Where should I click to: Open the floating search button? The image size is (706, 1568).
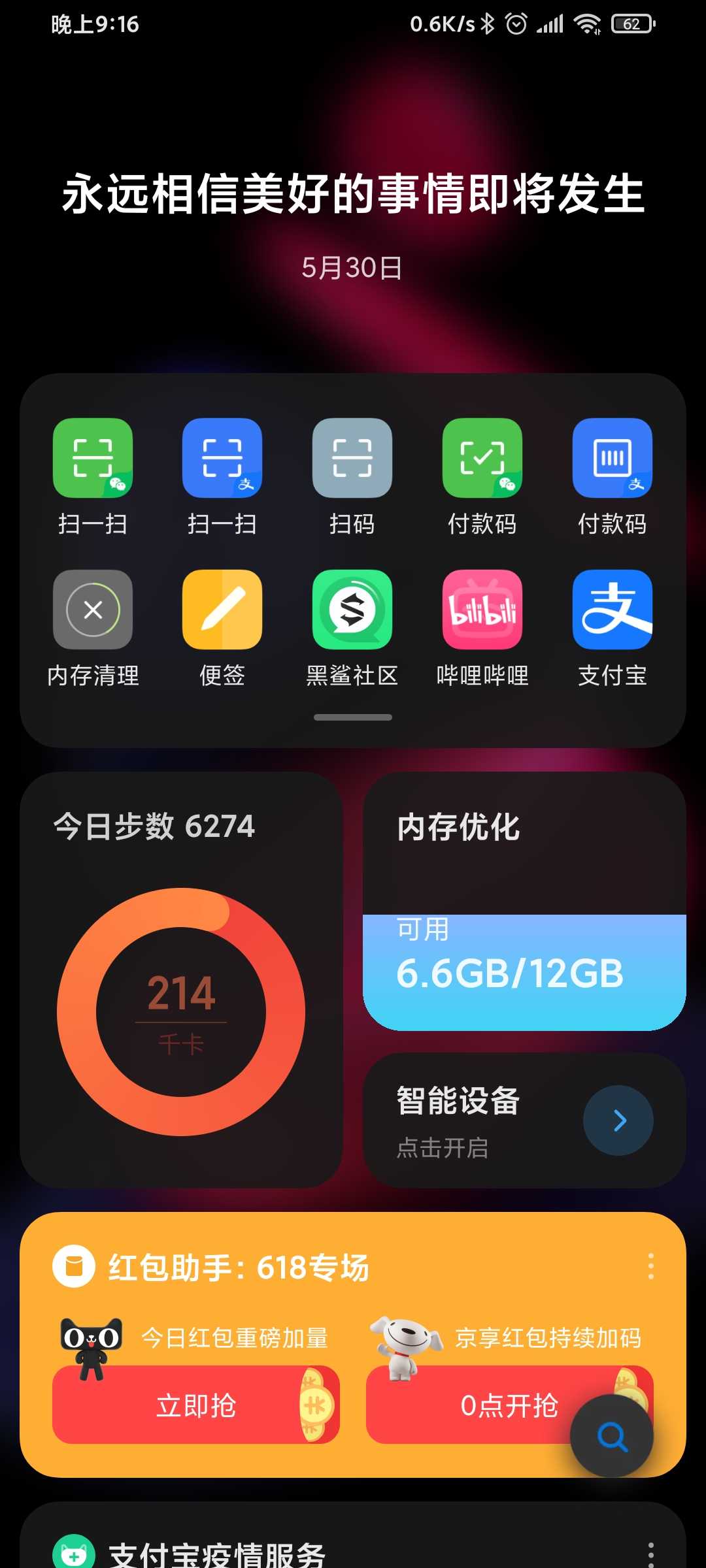click(x=612, y=1436)
